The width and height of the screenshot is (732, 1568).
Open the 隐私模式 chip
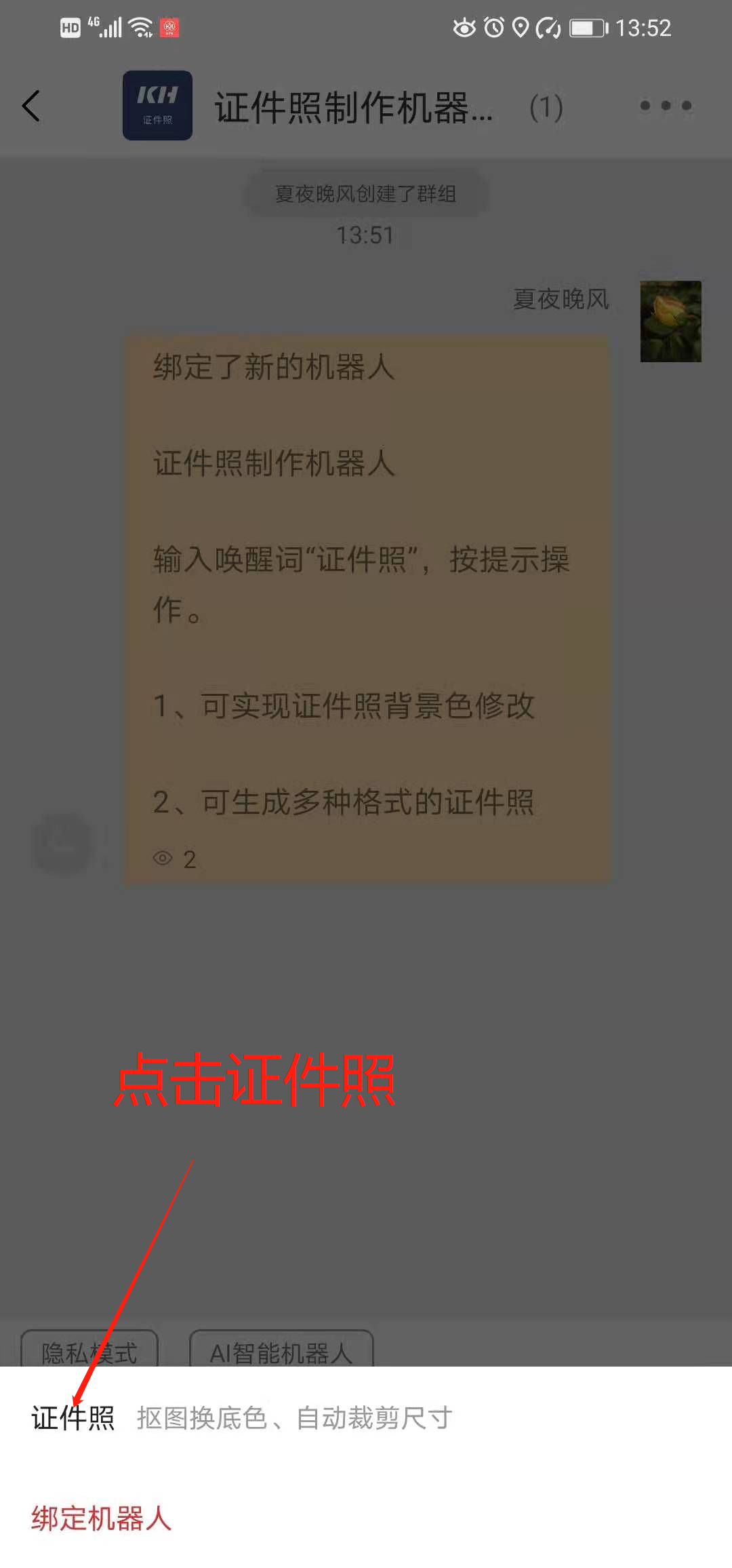[x=89, y=1349]
